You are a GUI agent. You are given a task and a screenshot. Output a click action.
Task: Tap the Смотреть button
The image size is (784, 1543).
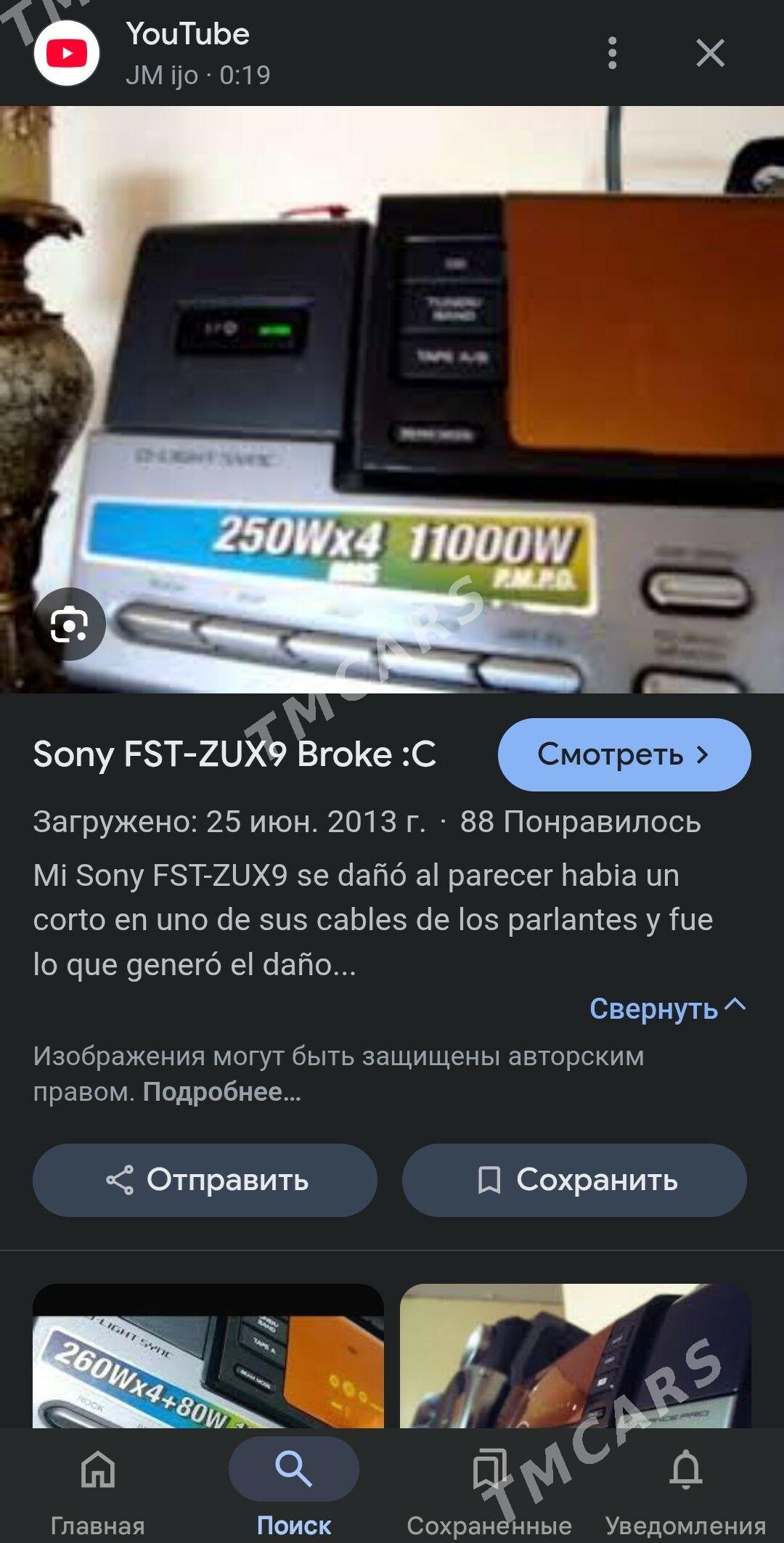624,754
